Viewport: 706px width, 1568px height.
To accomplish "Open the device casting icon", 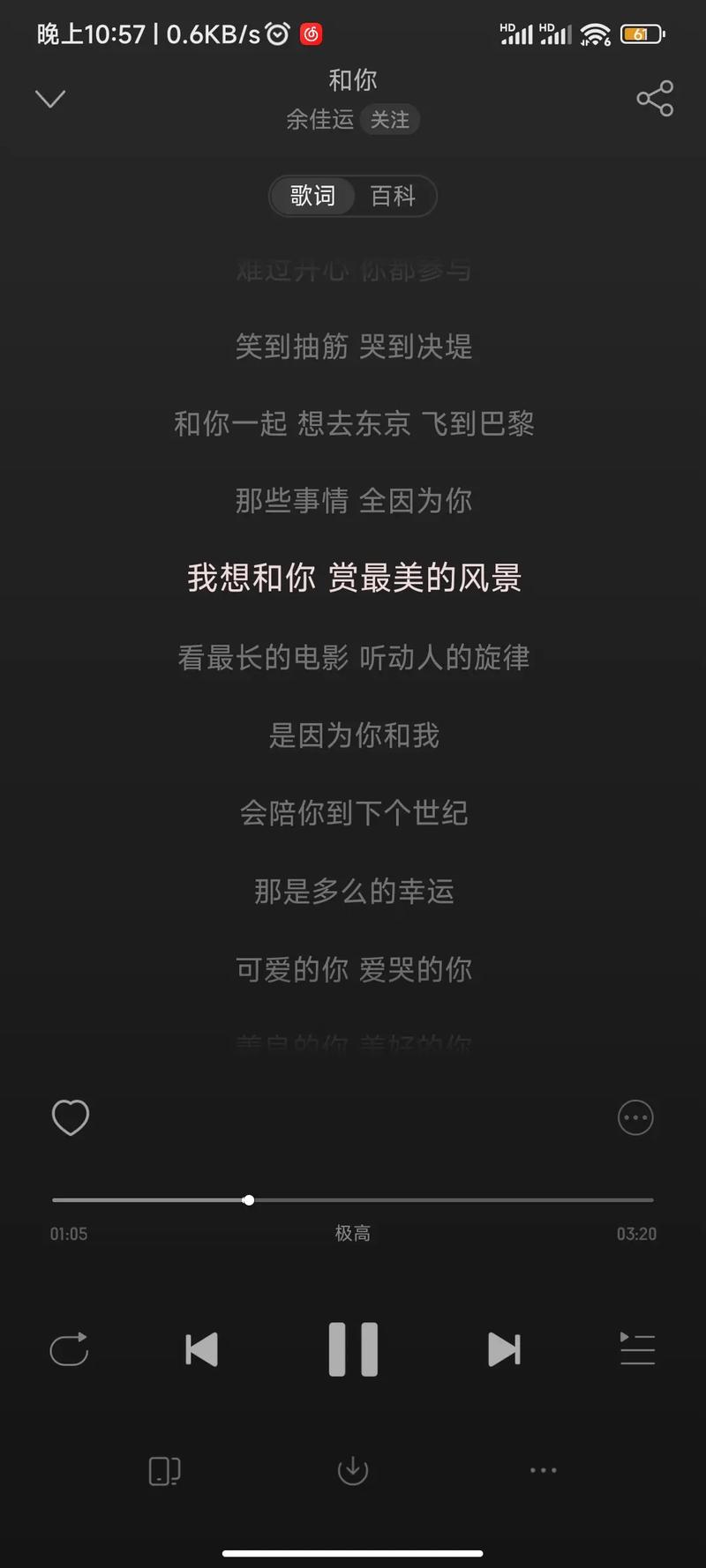I will [x=164, y=1470].
